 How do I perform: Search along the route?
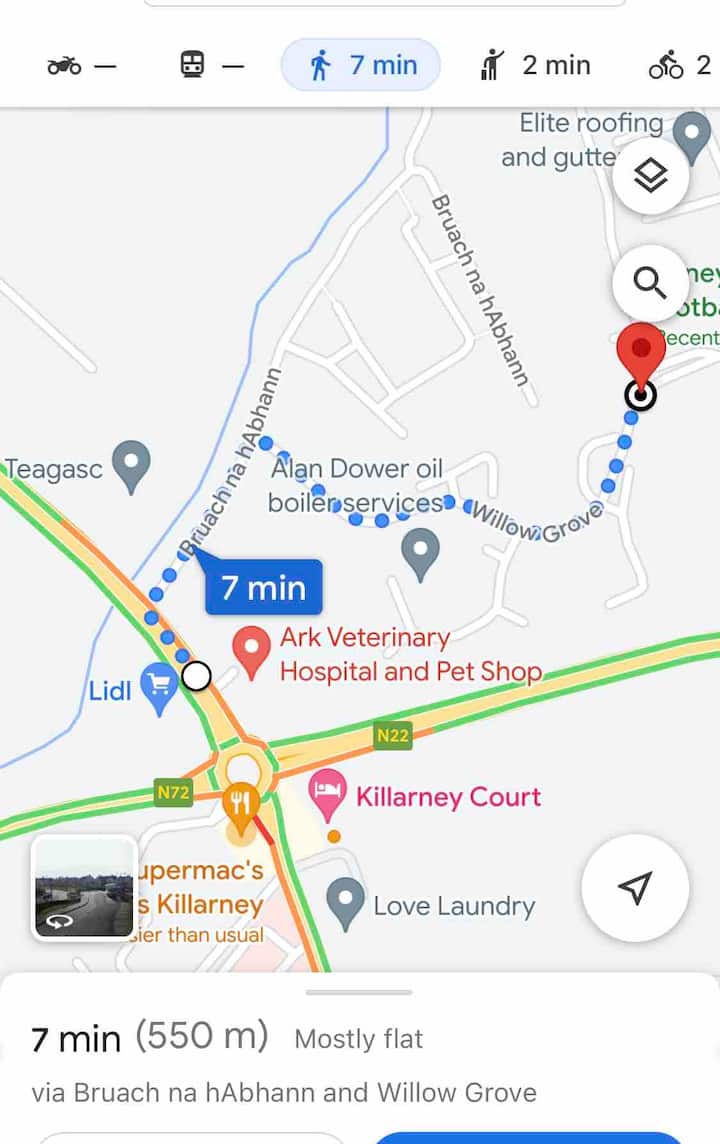[651, 284]
